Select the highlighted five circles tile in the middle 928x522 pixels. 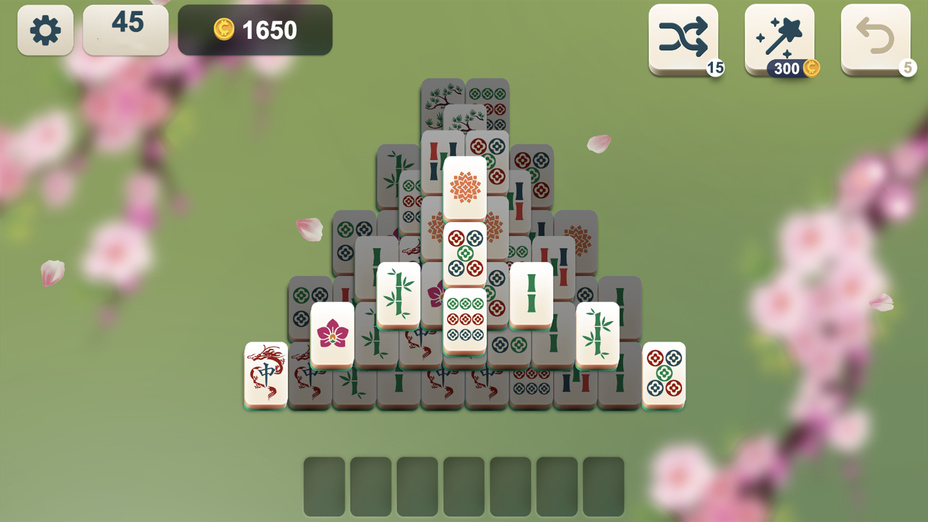point(465,253)
